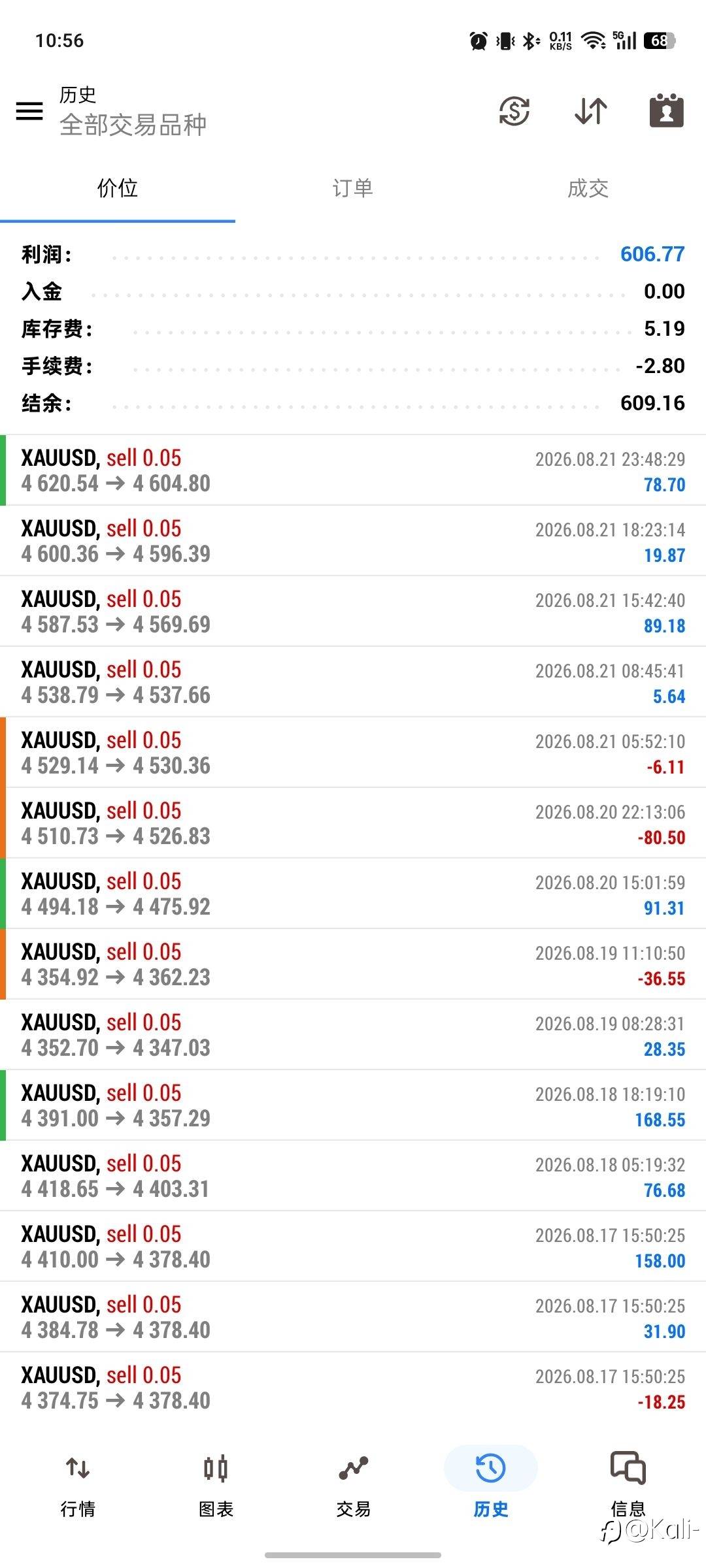The width and height of the screenshot is (706, 1568).
Task: Open the sort arrows icon
Action: (x=591, y=111)
